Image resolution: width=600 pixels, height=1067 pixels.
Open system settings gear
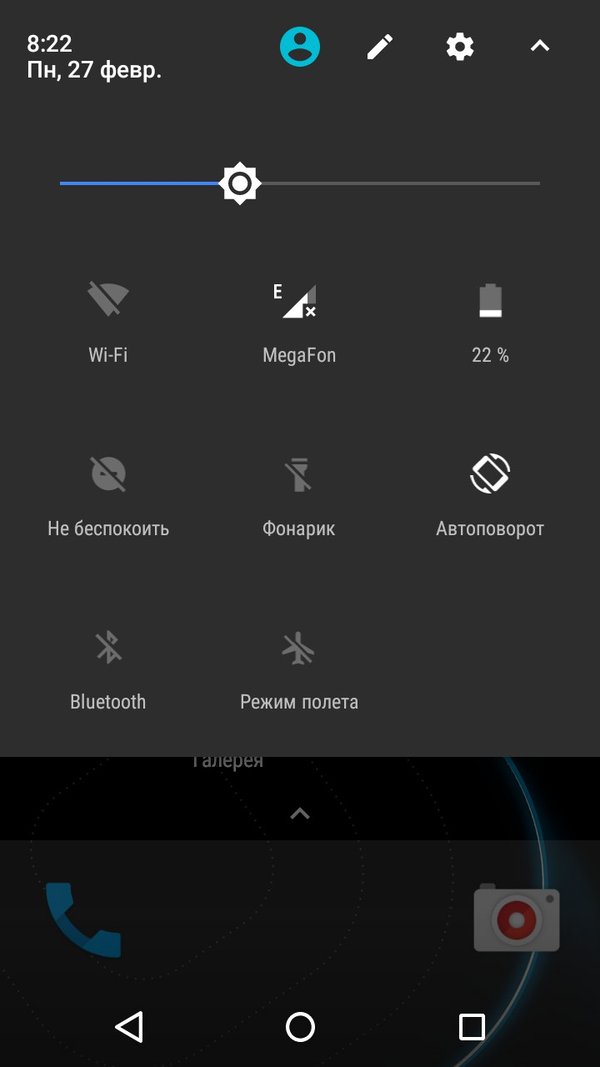point(460,46)
